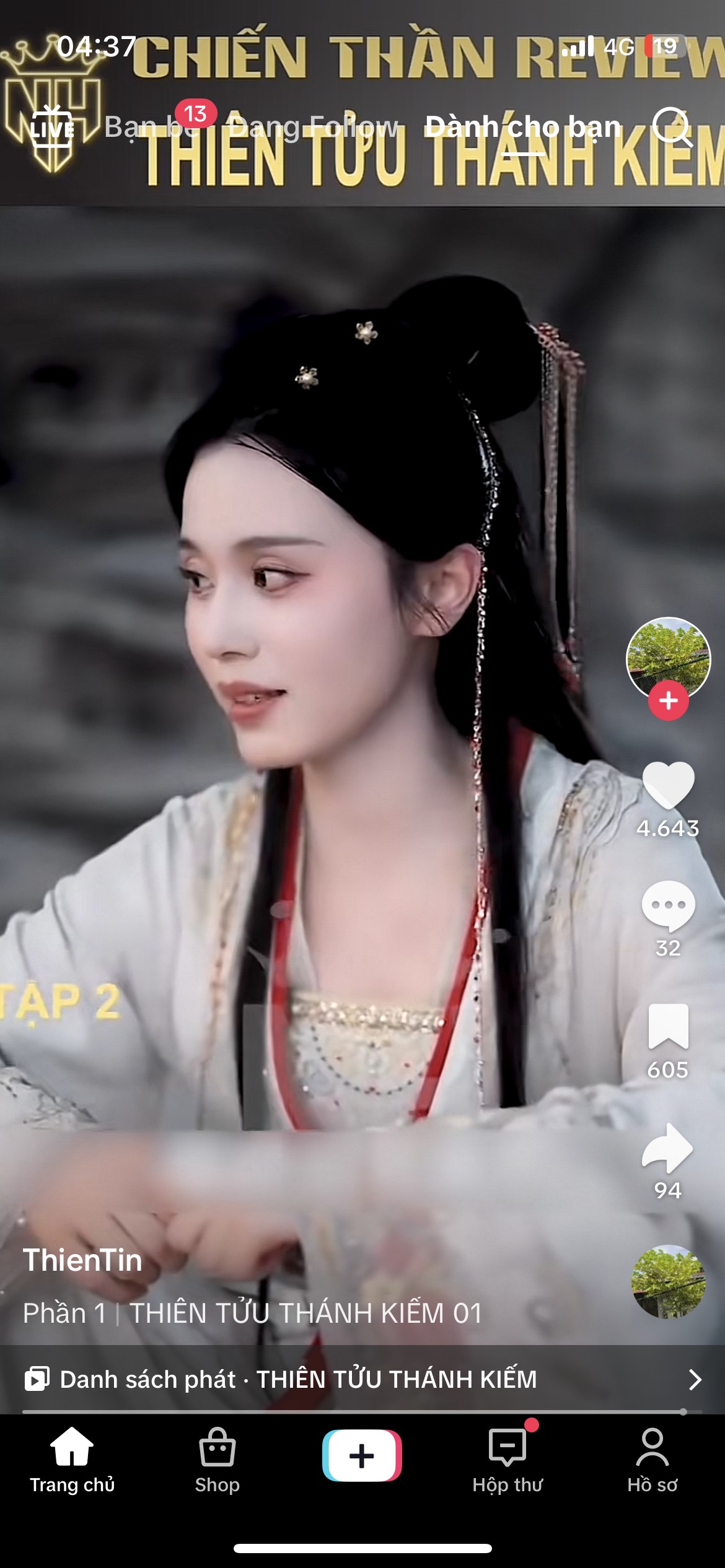The height and width of the screenshot is (1568, 725).
Task: Go to the Trang chủ tab
Action: click(x=72, y=1460)
